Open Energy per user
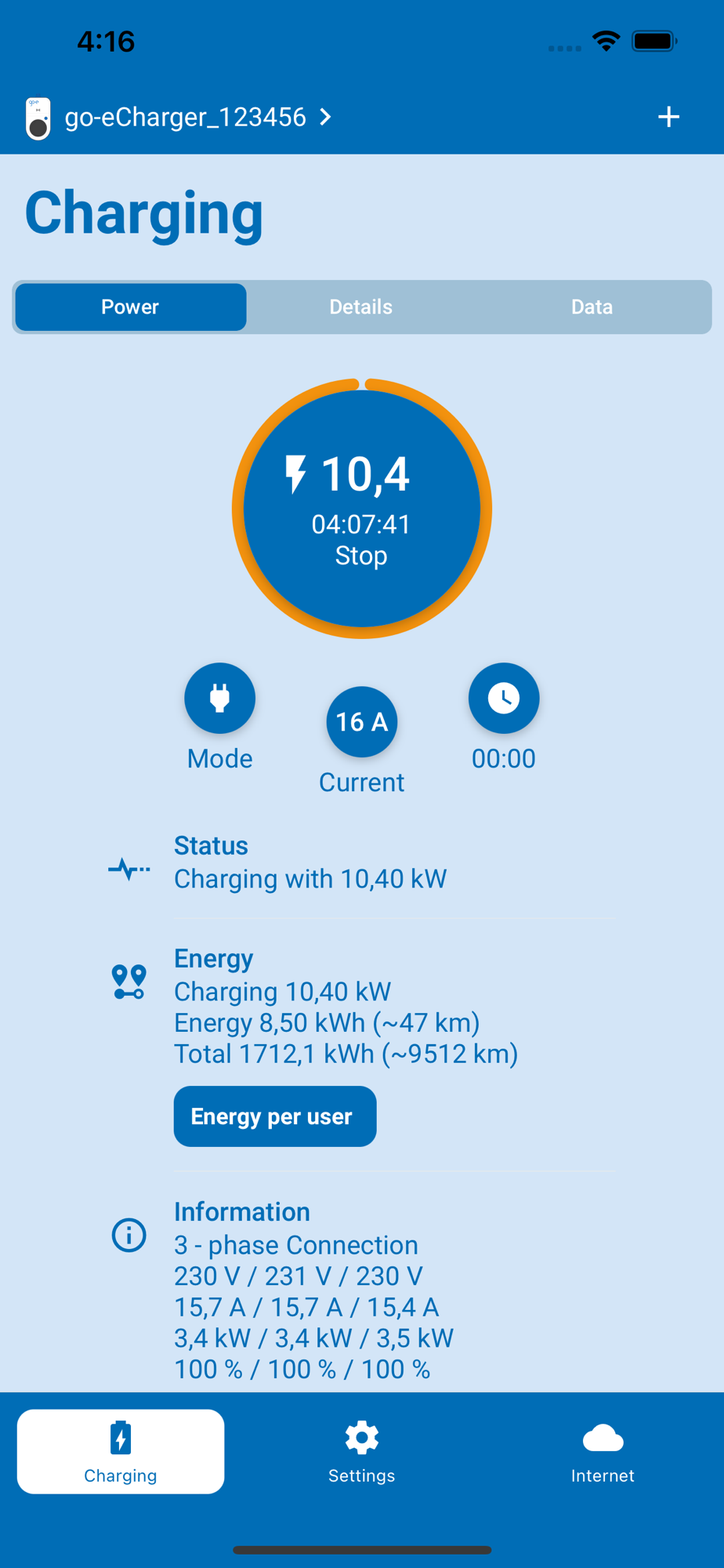This screenshot has height=1568, width=724. point(275,1116)
